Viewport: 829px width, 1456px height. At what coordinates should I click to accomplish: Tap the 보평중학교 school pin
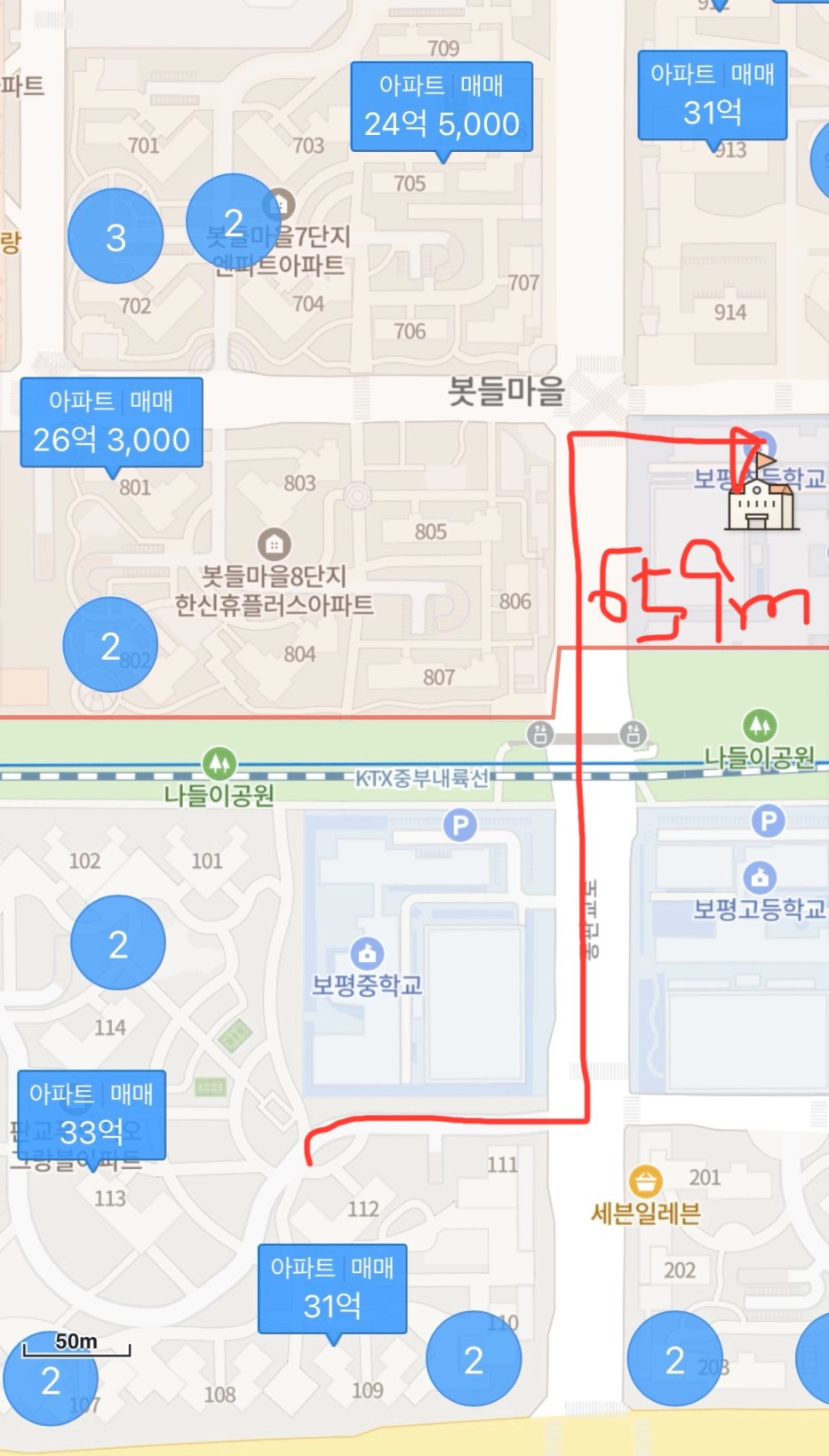(367, 954)
